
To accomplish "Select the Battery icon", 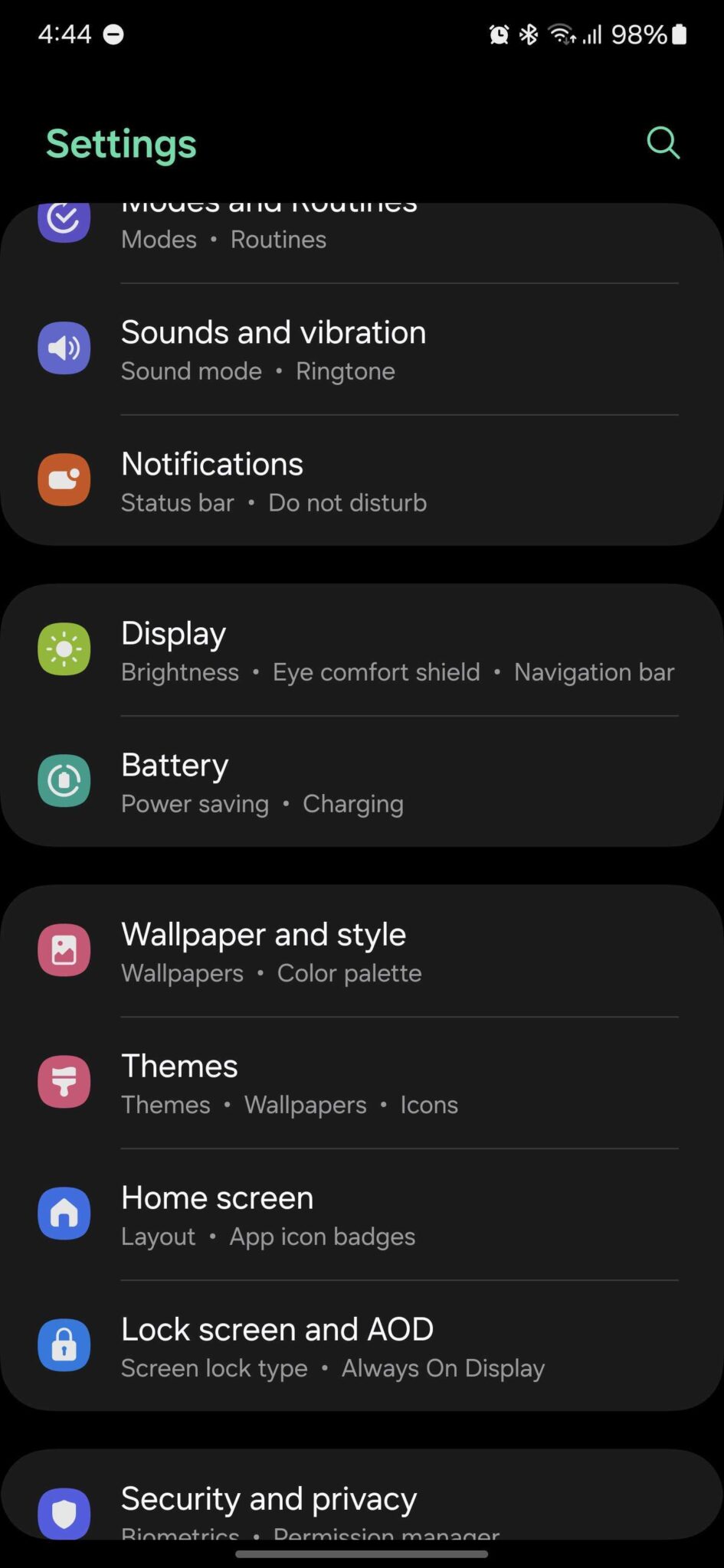I will click(64, 781).
